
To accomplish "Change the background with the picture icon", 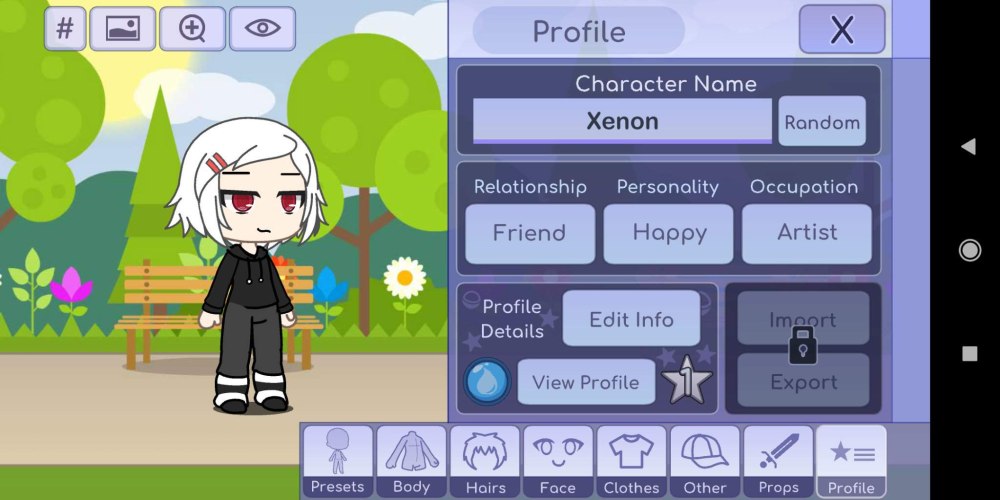I will (122, 28).
